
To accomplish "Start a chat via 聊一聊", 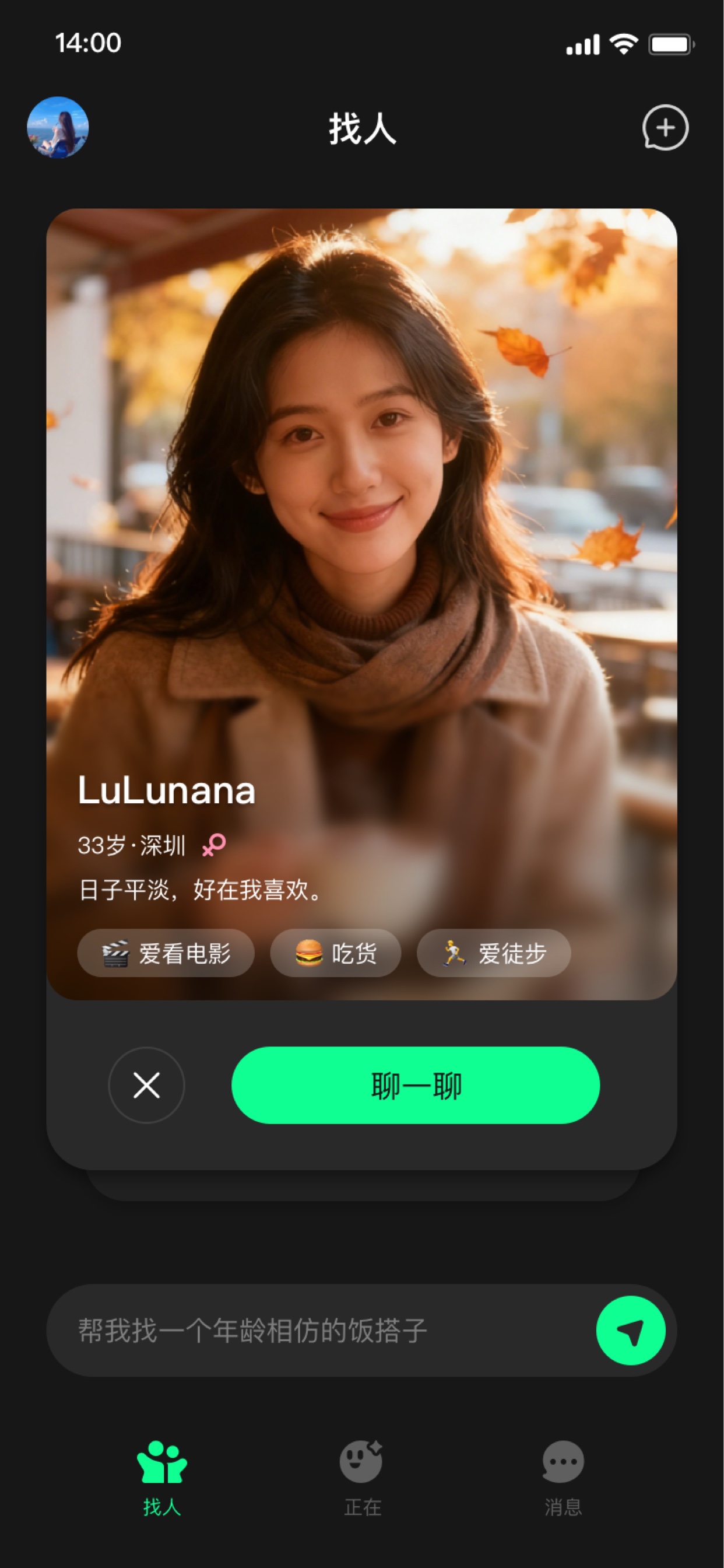I will [416, 1084].
